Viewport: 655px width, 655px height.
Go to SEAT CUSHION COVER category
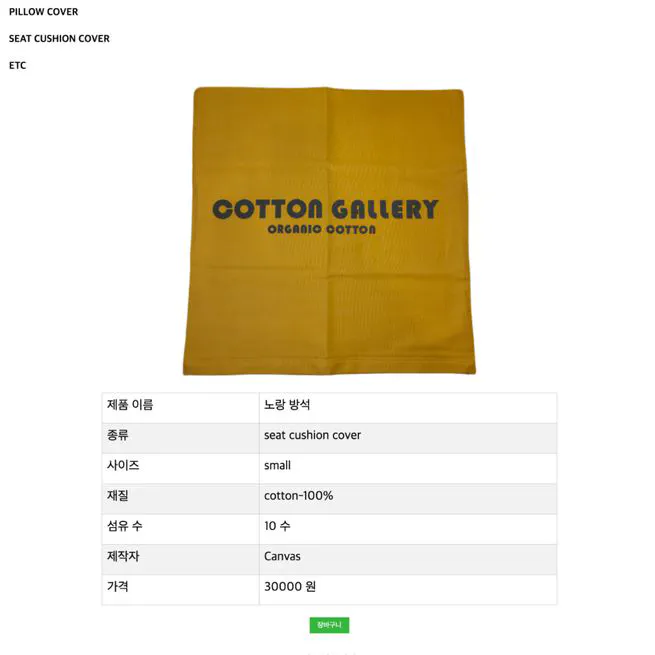pyautogui.click(x=59, y=39)
